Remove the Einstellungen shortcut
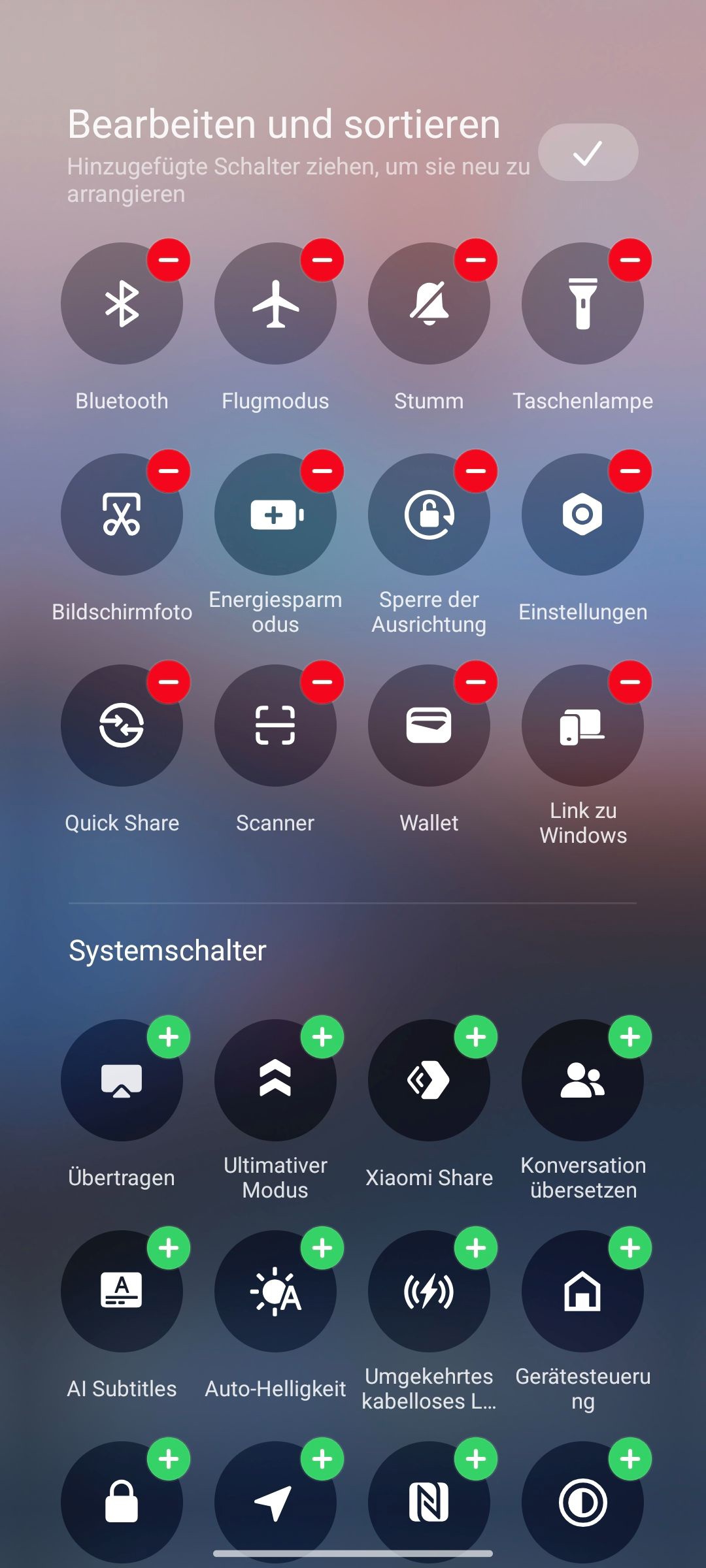The width and height of the screenshot is (706, 1568). pyautogui.click(x=630, y=471)
